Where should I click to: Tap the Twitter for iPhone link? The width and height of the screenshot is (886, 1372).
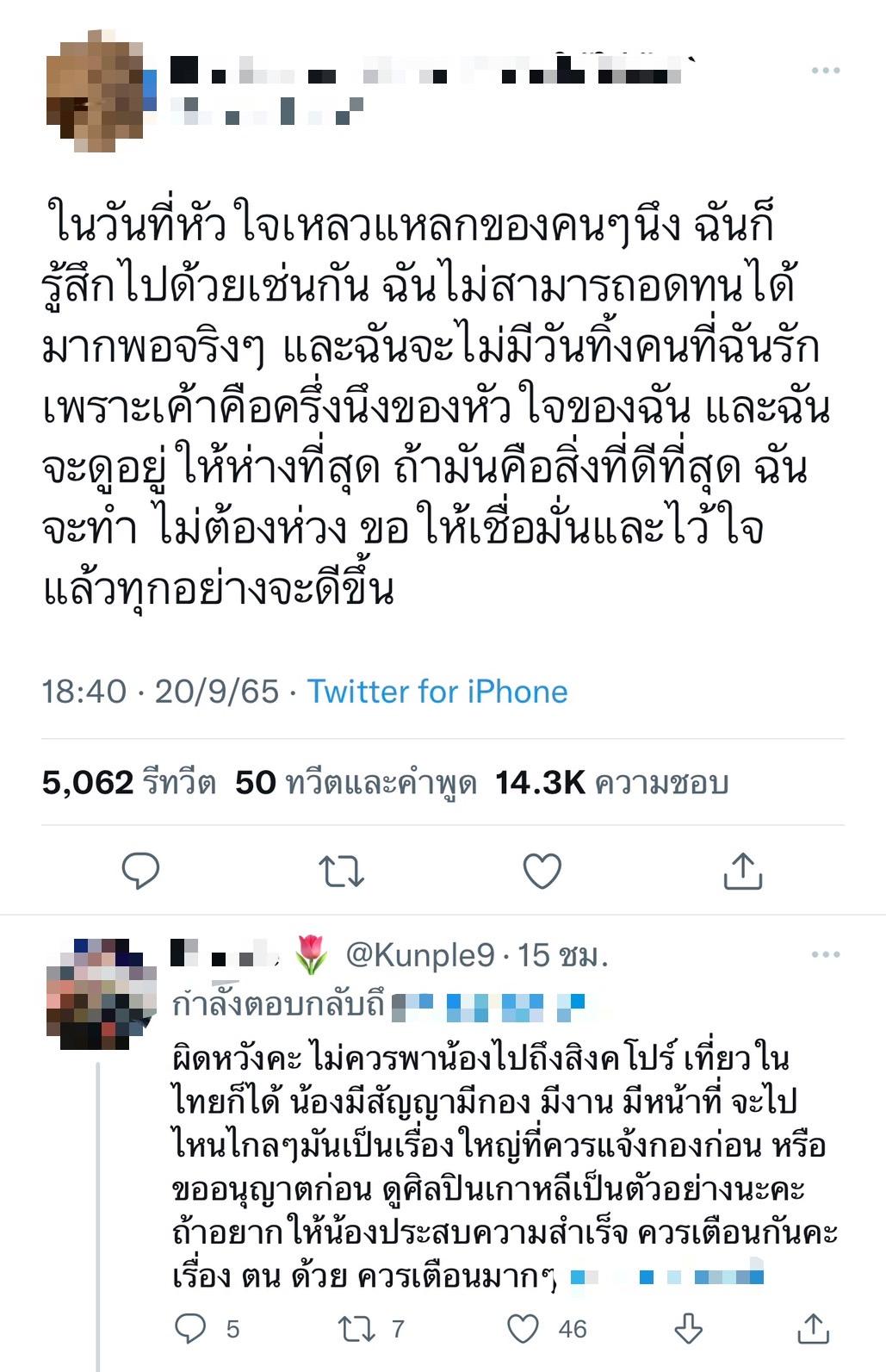(437, 692)
